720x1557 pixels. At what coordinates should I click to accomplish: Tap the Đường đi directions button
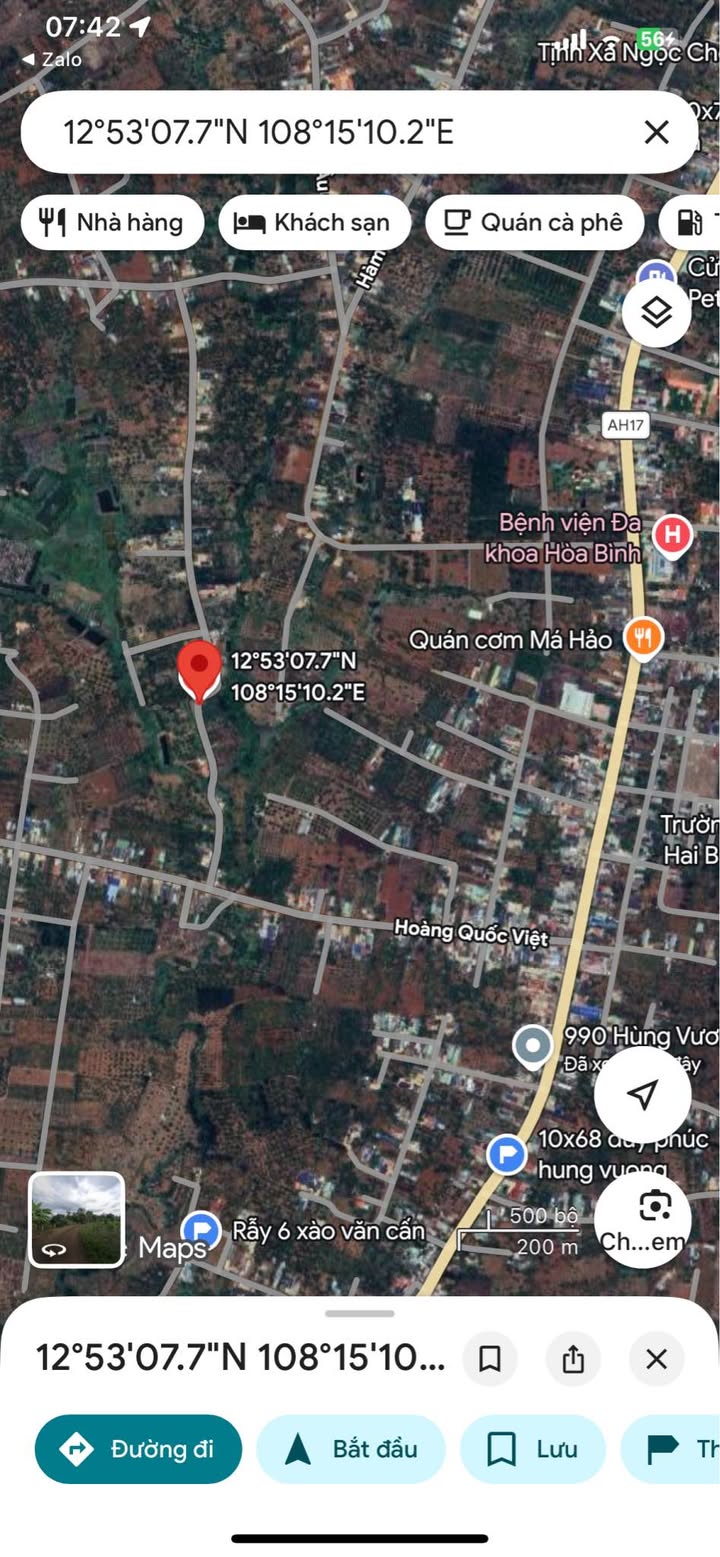138,1449
